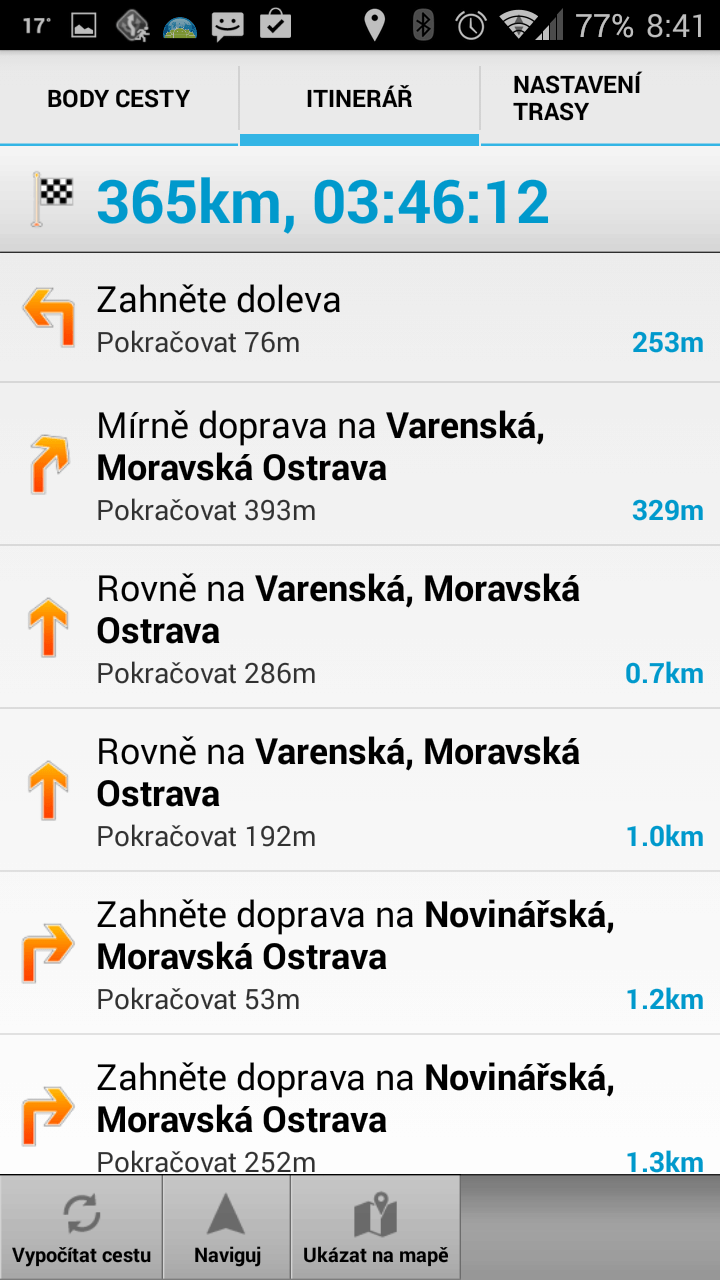Screen dimensions: 720x1280
Task: Recalculate the route with Vypočítat cestu
Action: coord(81,1228)
